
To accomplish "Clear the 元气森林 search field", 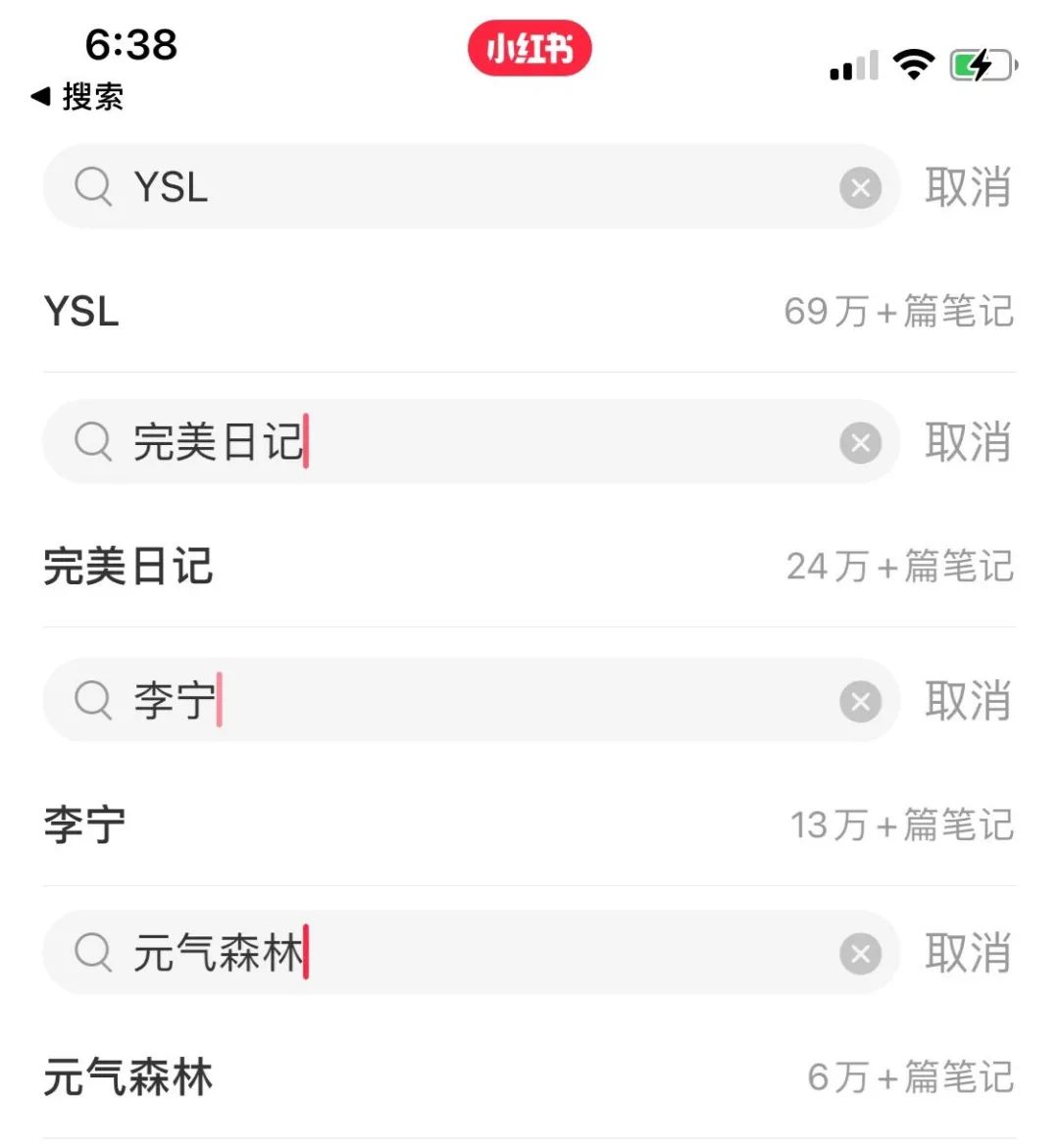I will (x=860, y=952).
